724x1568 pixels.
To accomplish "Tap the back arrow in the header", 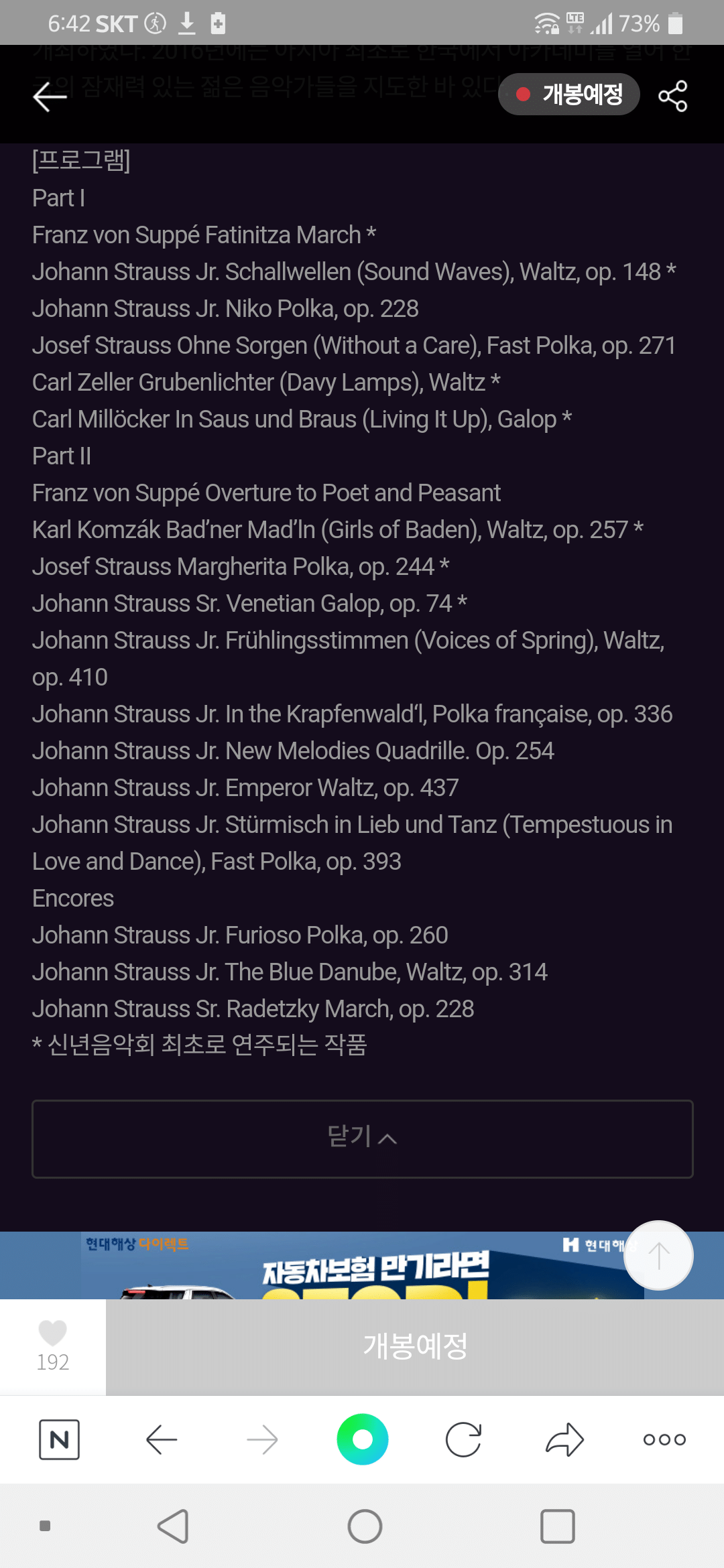I will click(50, 96).
